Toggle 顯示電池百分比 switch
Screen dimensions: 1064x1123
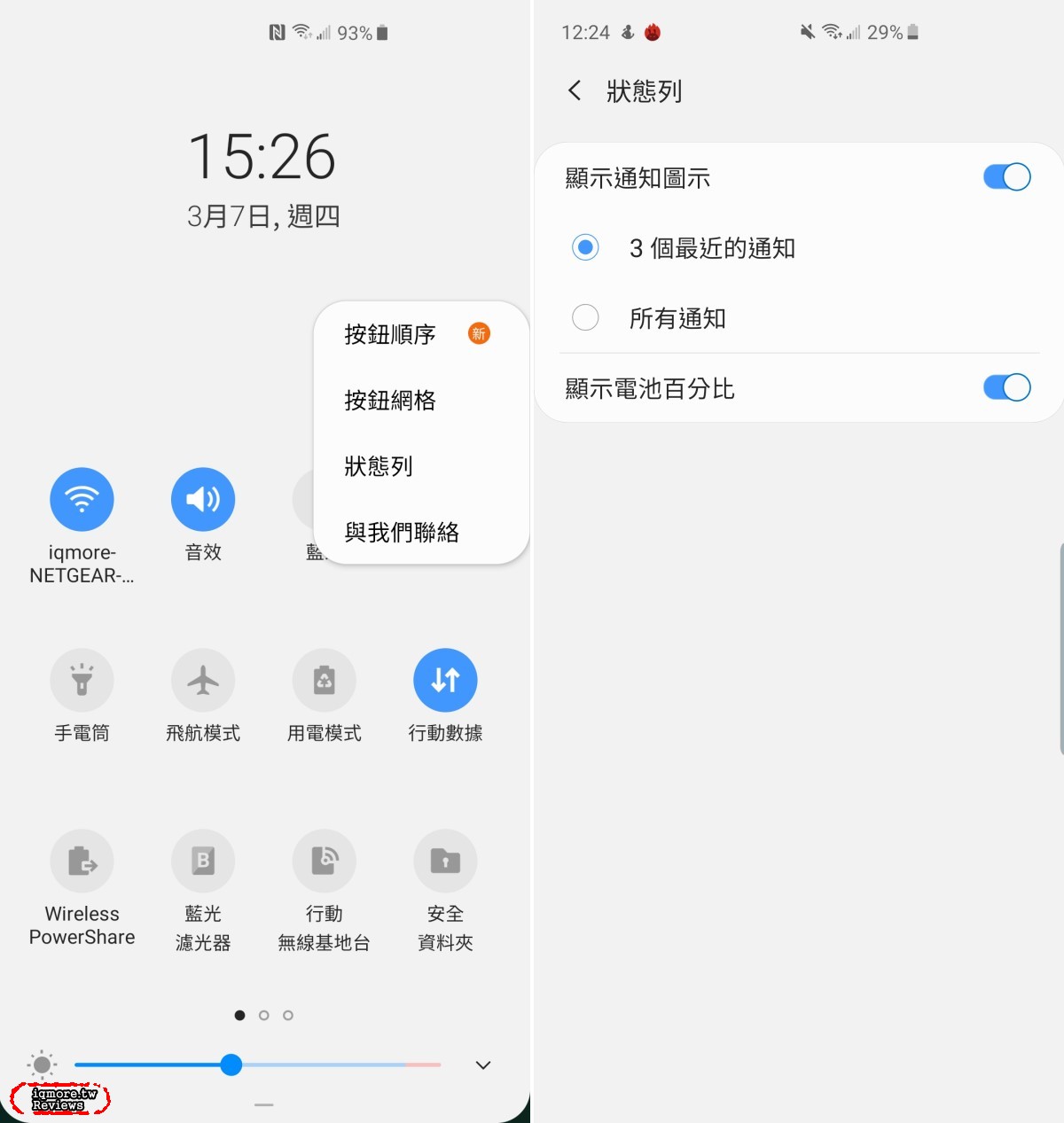tap(1006, 387)
